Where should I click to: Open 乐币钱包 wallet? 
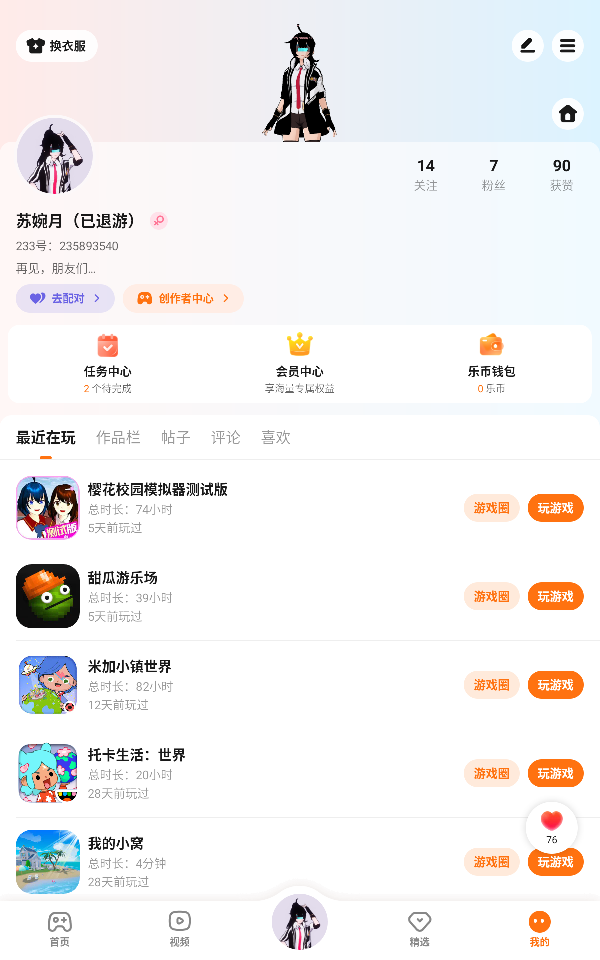pos(491,363)
